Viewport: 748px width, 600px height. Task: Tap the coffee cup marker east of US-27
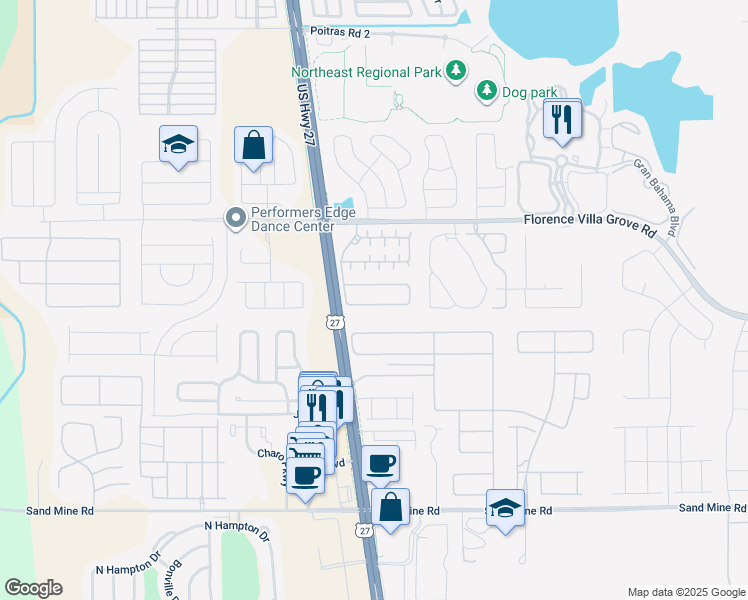coord(380,463)
